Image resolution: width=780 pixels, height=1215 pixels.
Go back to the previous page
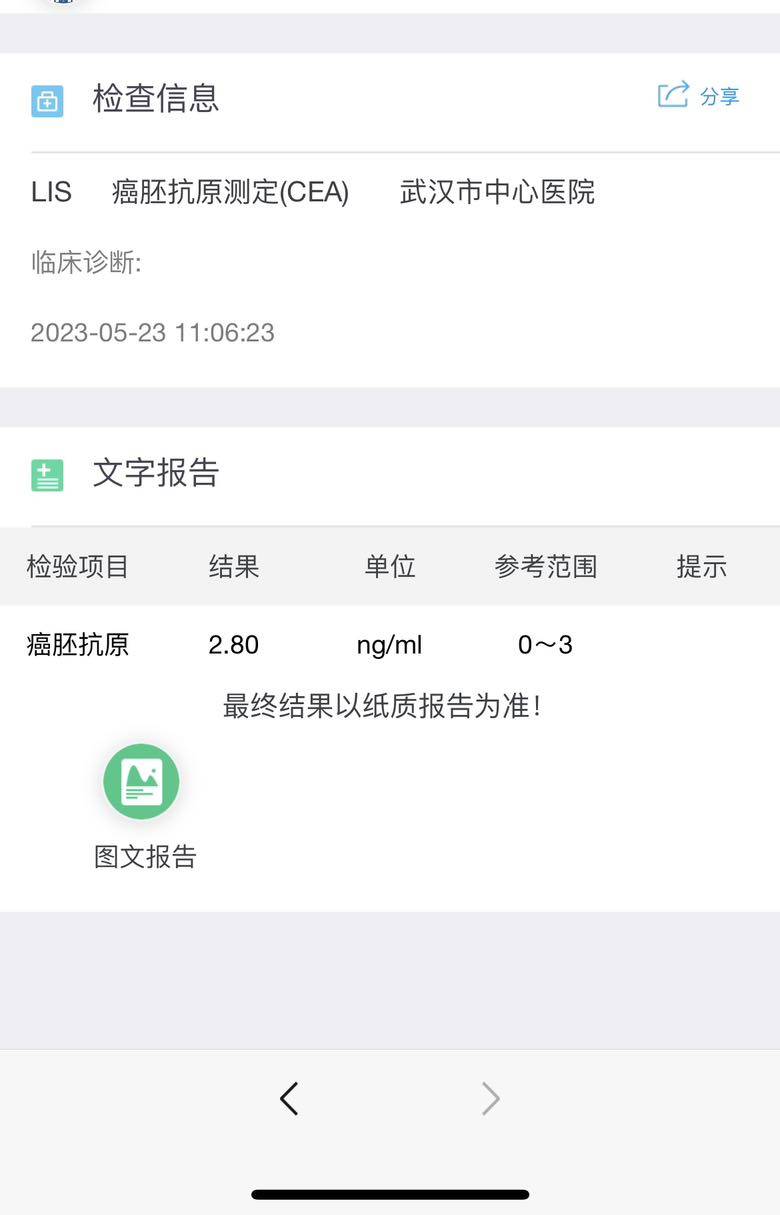pyautogui.click(x=289, y=1098)
